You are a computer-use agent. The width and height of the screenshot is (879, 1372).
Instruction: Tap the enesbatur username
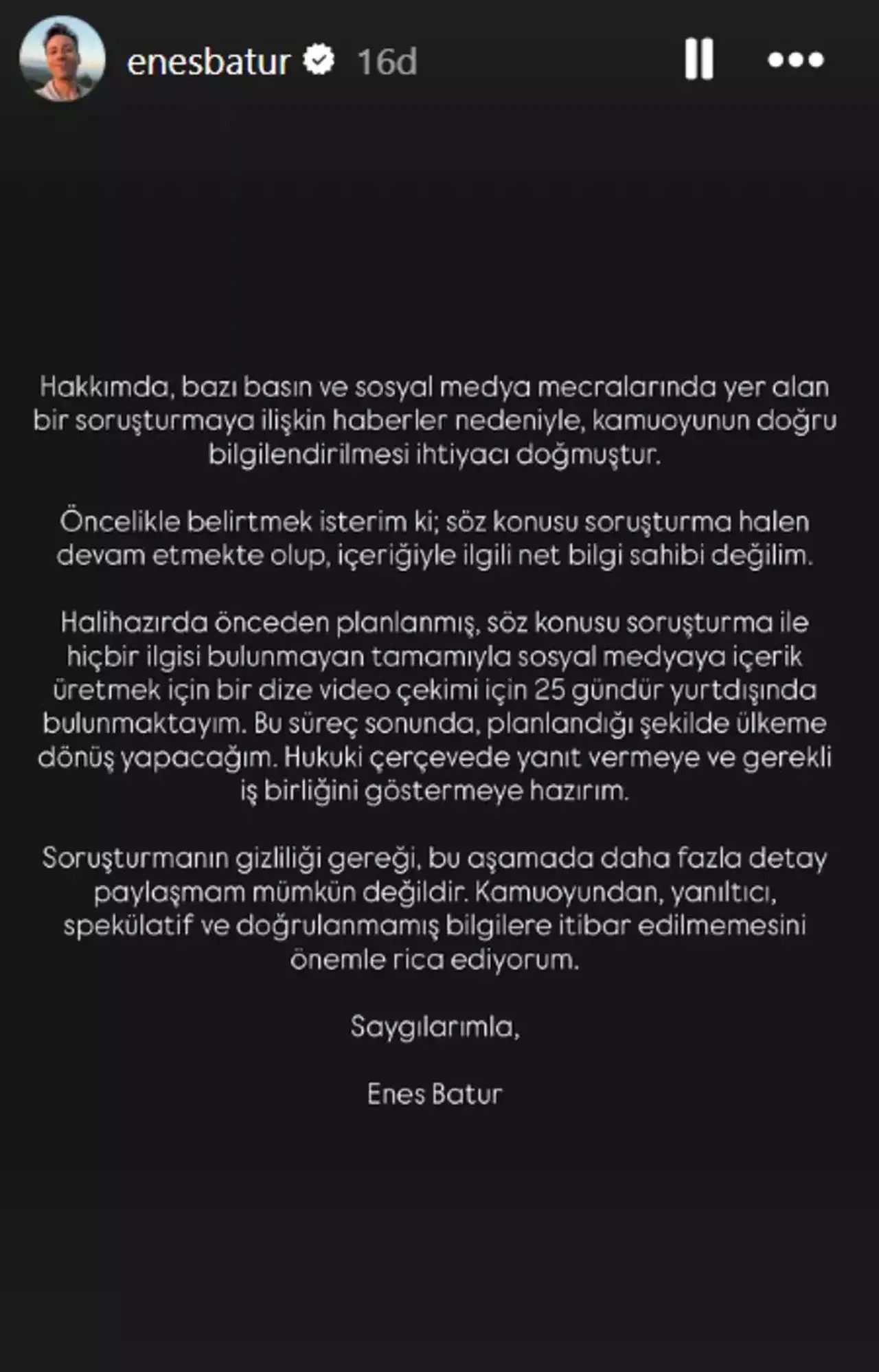point(208,62)
